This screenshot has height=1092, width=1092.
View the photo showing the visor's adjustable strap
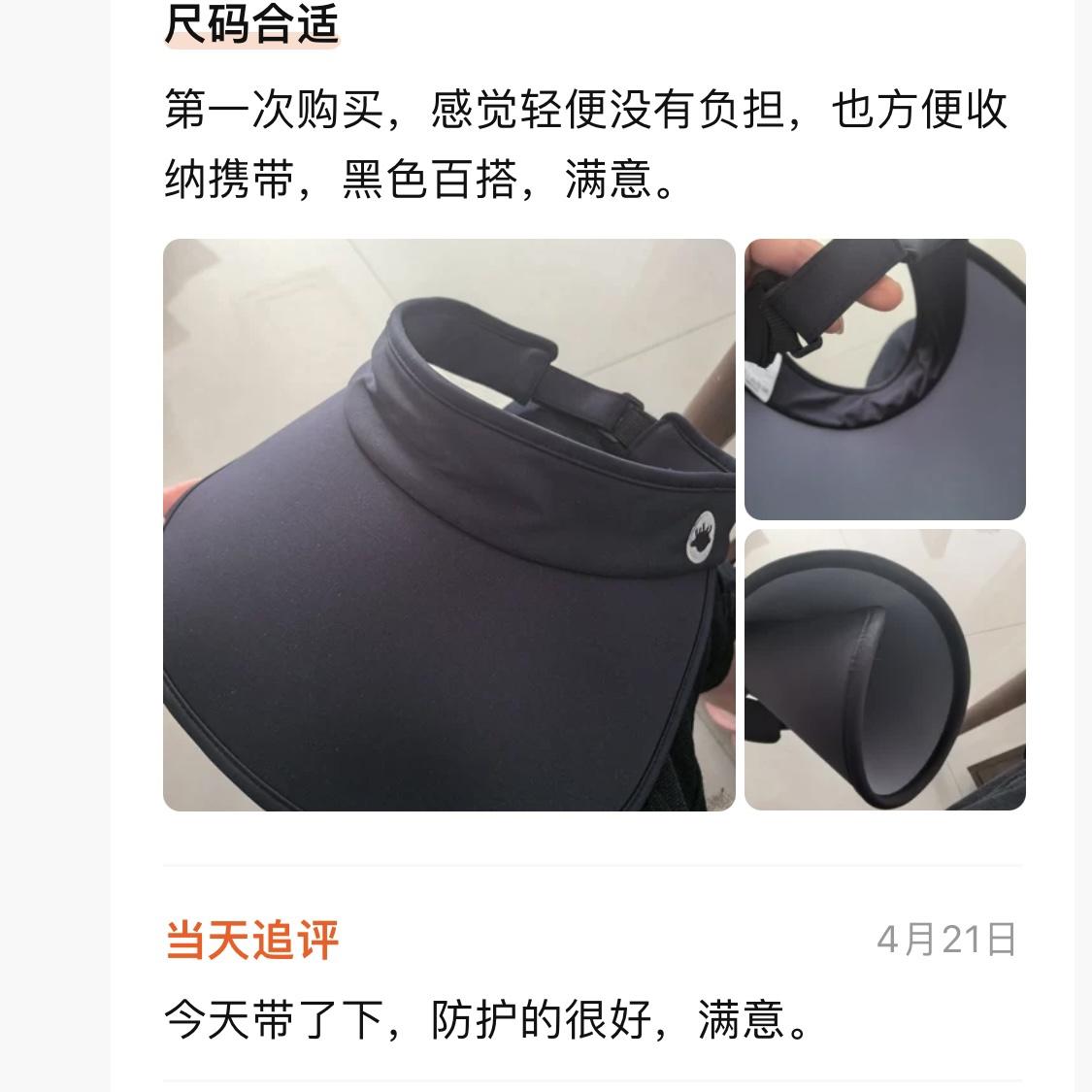tap(884, 379)
